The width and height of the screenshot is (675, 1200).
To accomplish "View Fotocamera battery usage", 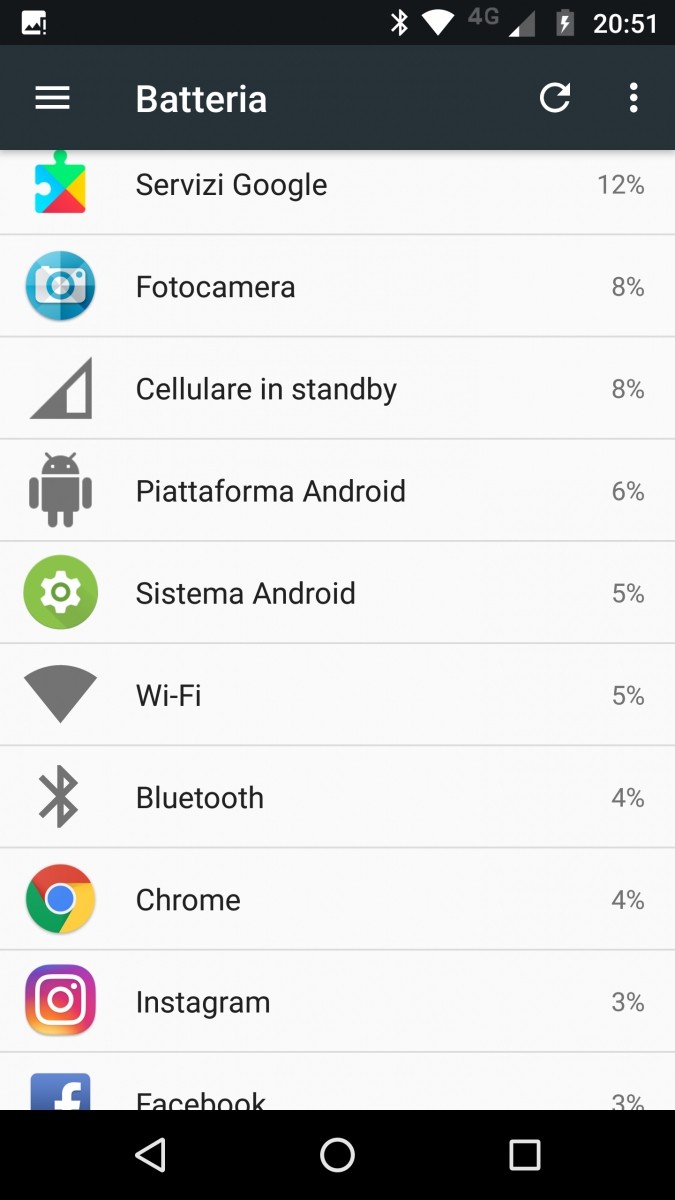I will pyautogui.click(x=337, y=287).
